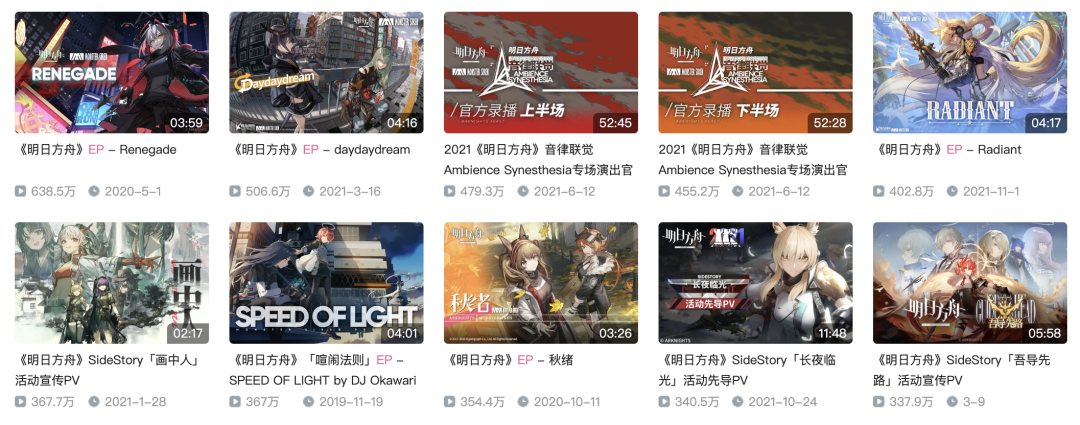The image size is (1080, 425).
Task: Watch SideStory 长夜临光 preview PV
Action: click(x=755, y=283)
